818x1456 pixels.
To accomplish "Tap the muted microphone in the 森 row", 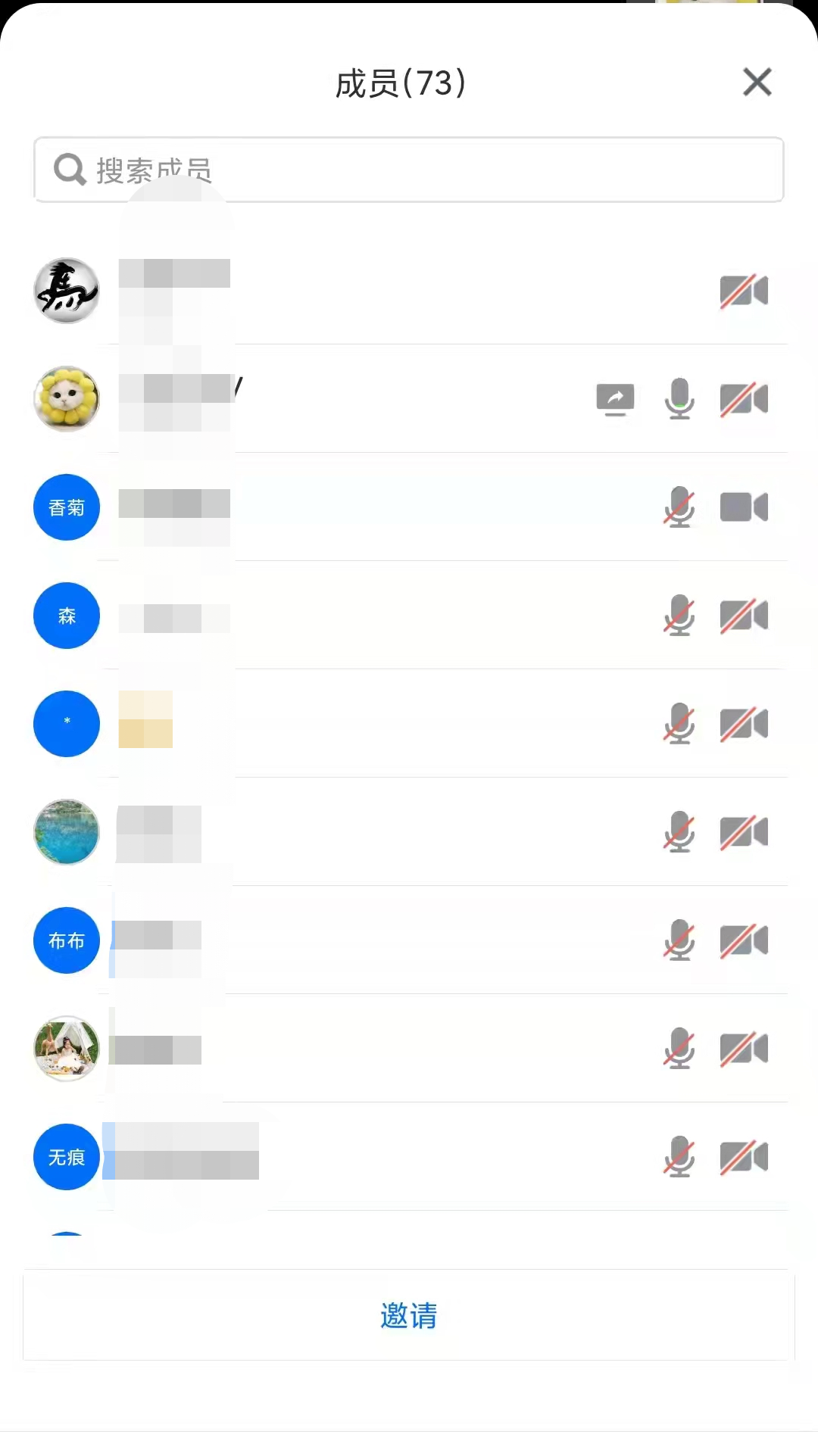I will 679,616.
